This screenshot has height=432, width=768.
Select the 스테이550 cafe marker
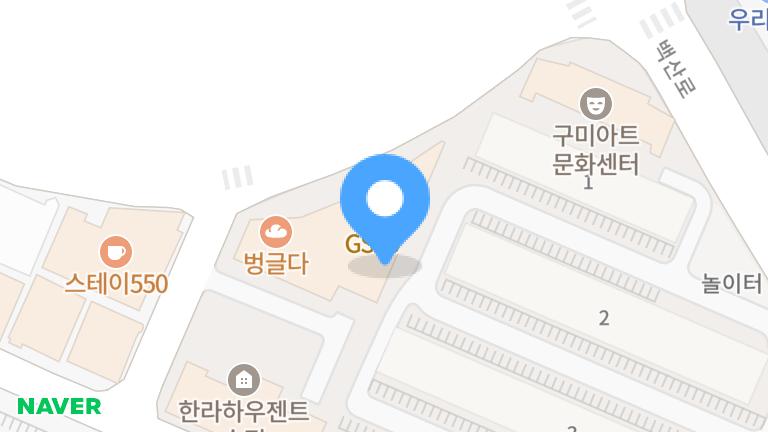(x=116, y=251)
